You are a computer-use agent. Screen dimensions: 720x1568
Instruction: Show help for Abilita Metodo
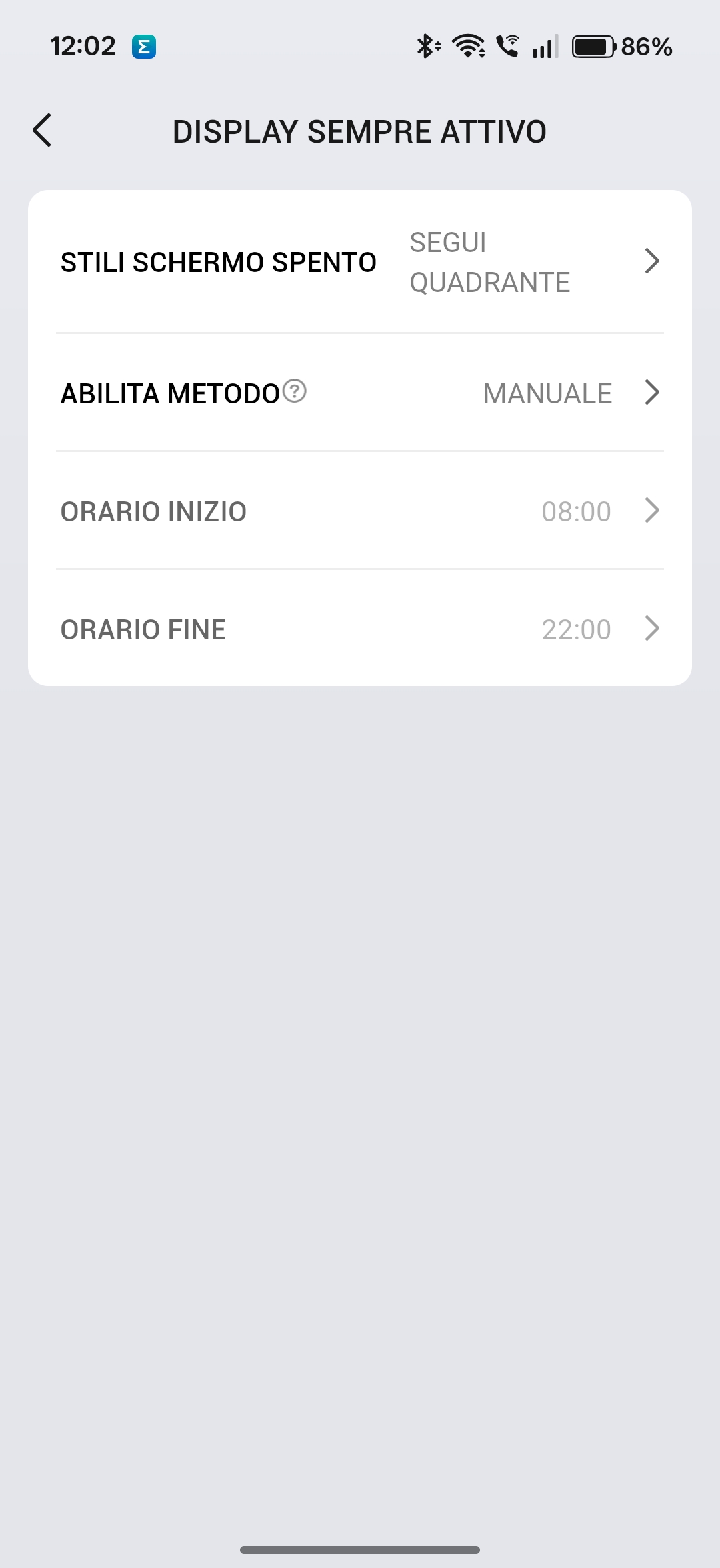click(295, 391)
